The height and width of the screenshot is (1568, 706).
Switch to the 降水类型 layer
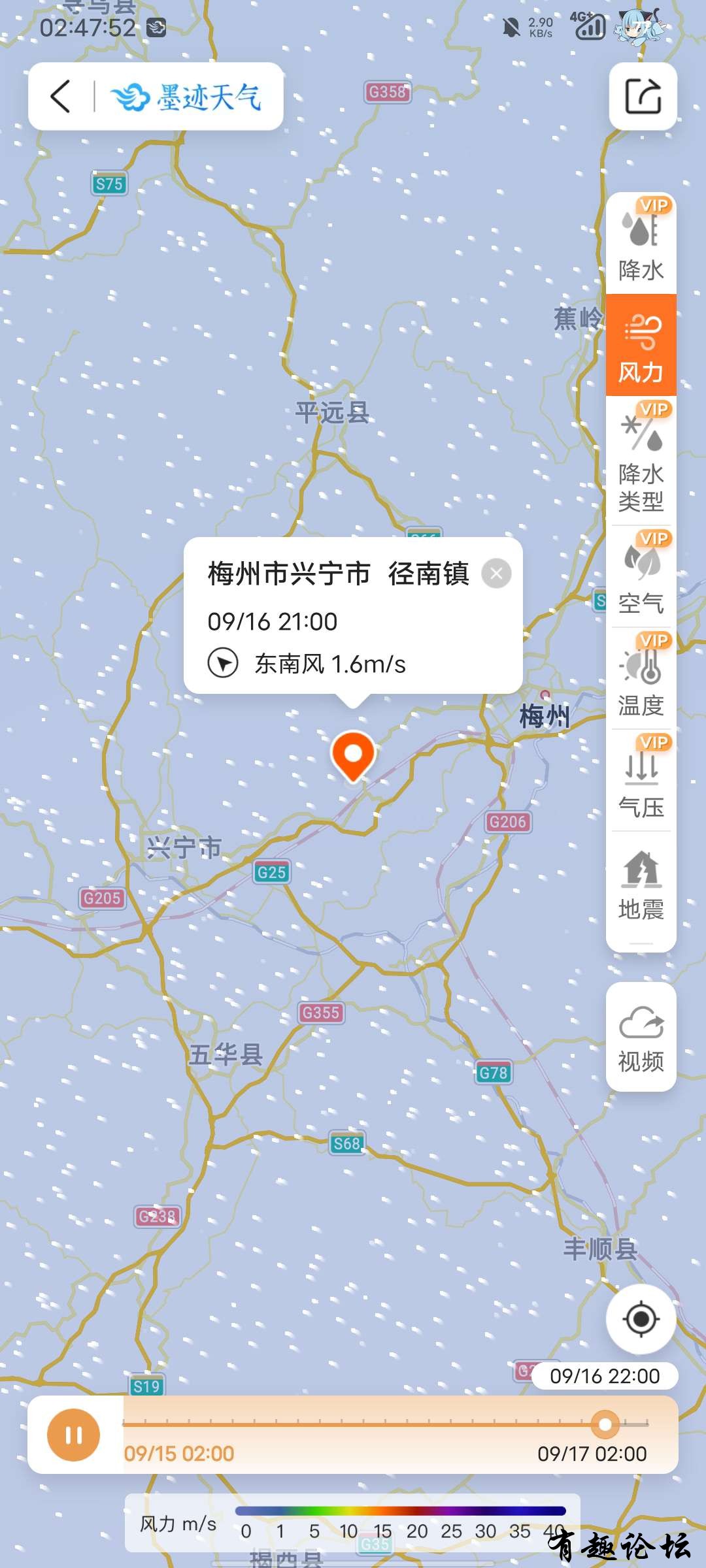[641, 461]
